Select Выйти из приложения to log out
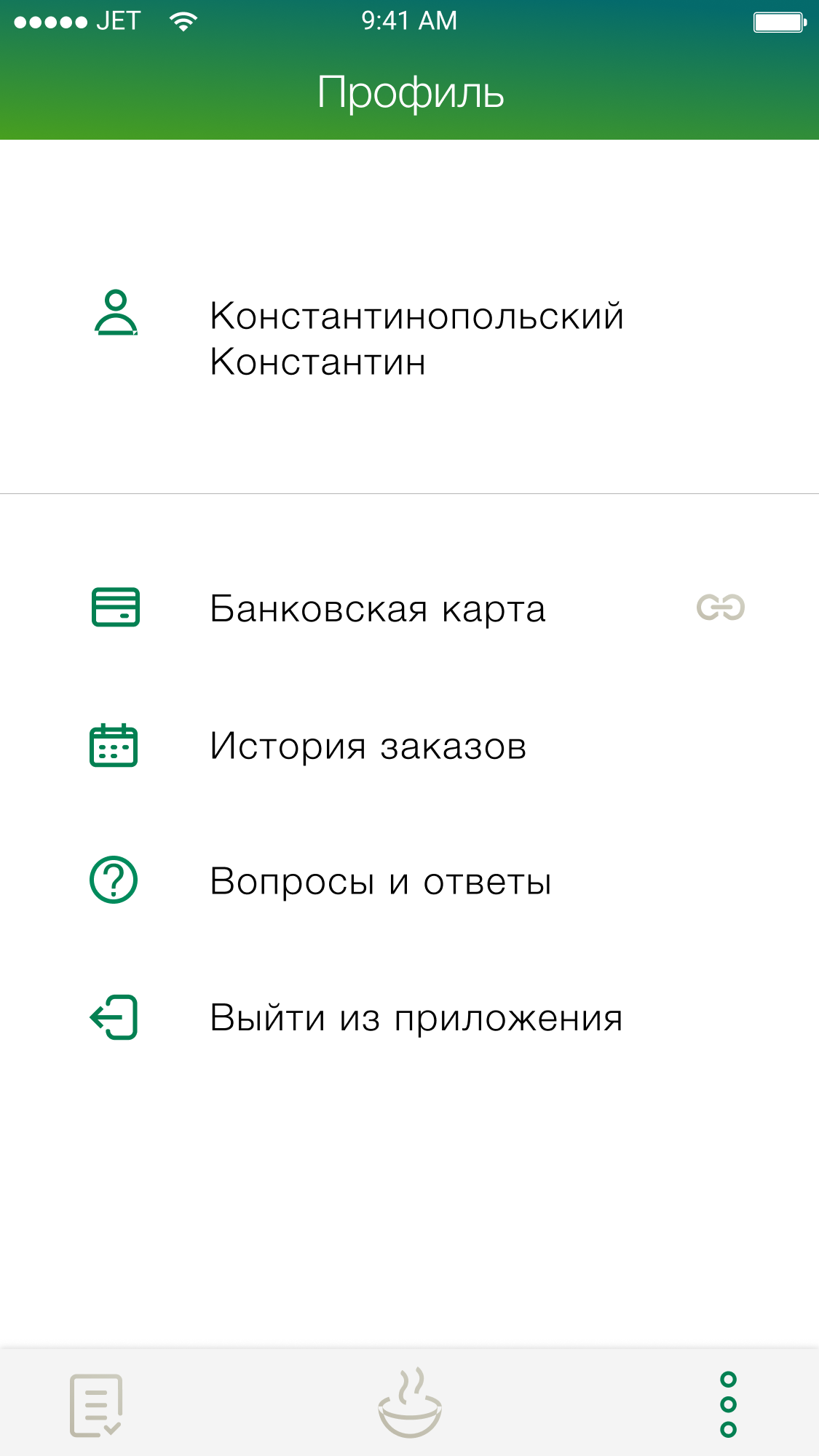The width and height of the screenshot is (819, 1456). [416, 1017]
